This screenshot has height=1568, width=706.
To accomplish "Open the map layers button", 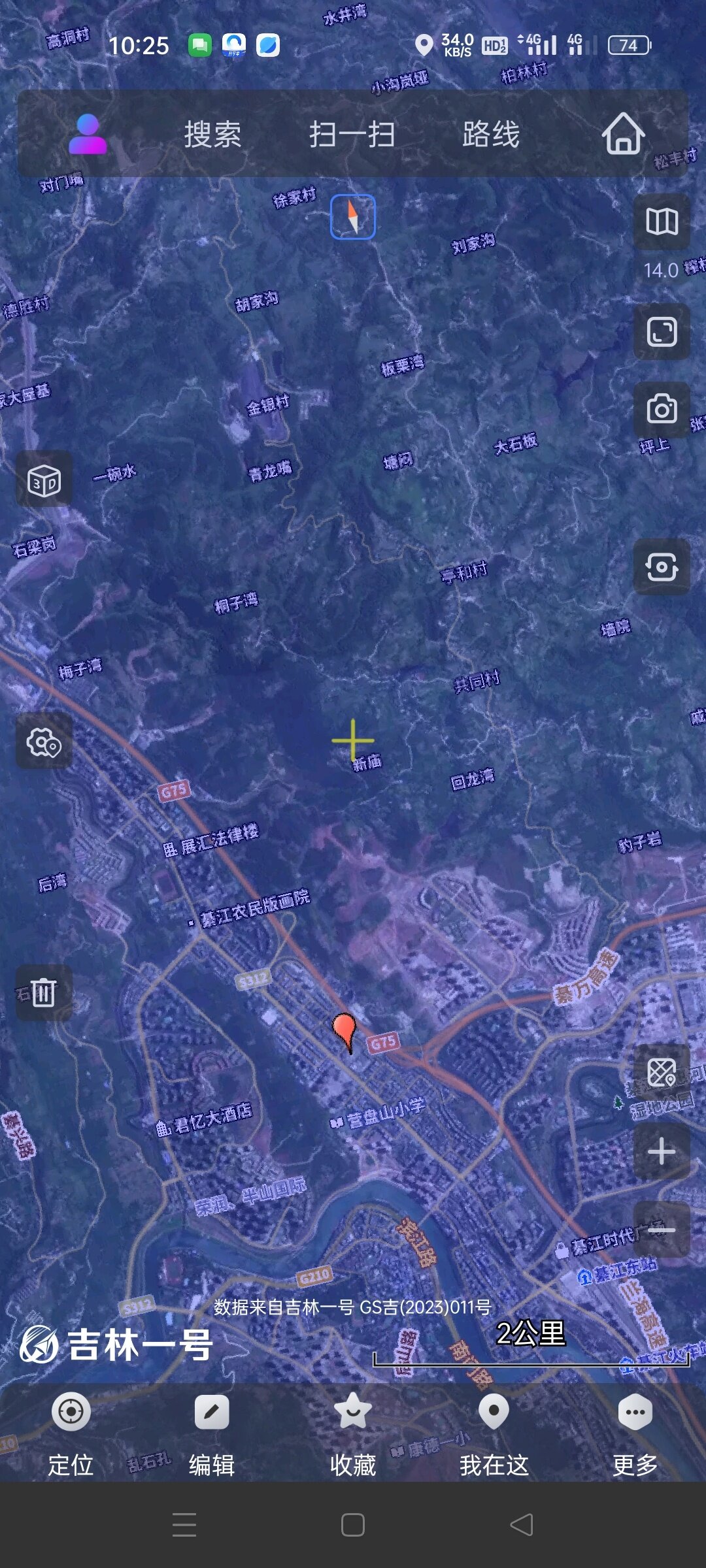I will 662,222.
